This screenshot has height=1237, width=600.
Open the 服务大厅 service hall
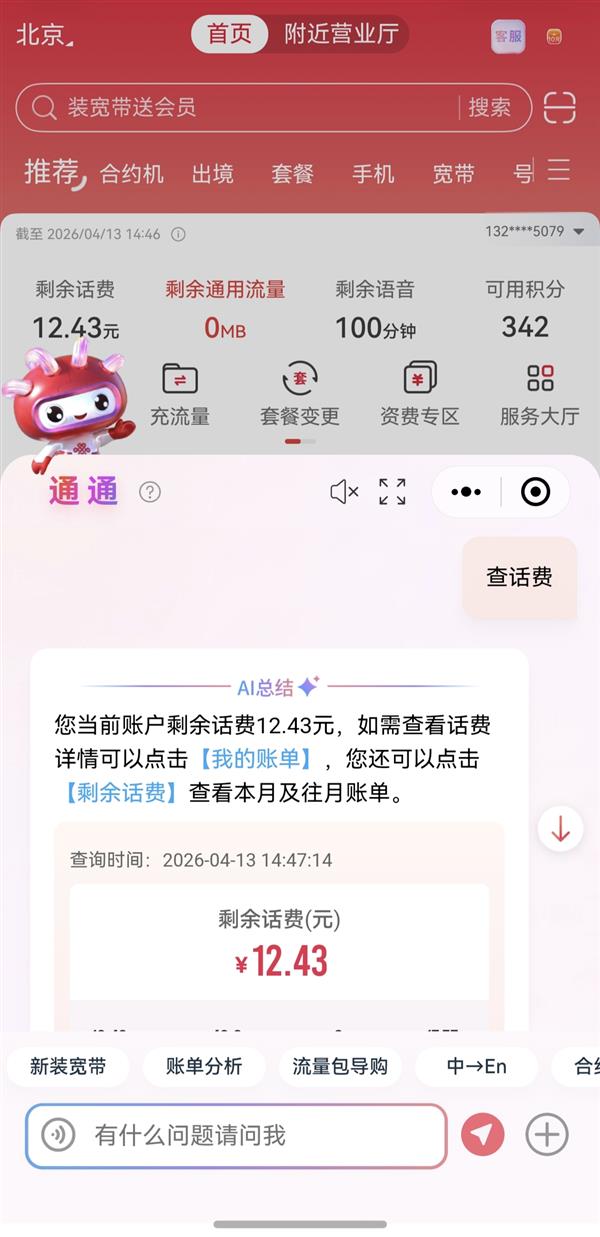click(x=540, y=395)
